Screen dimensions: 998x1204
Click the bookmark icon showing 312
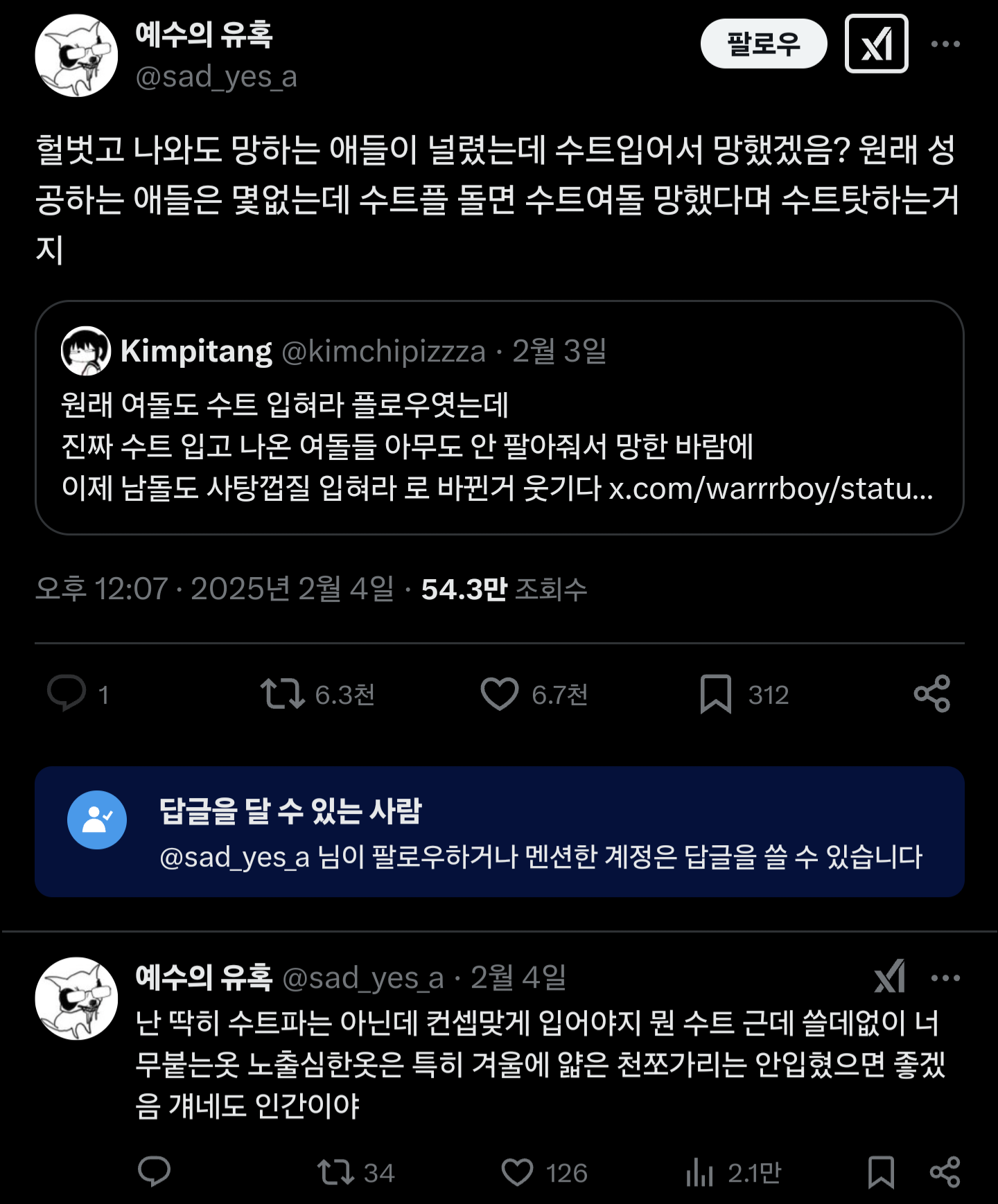pos(718,695)
